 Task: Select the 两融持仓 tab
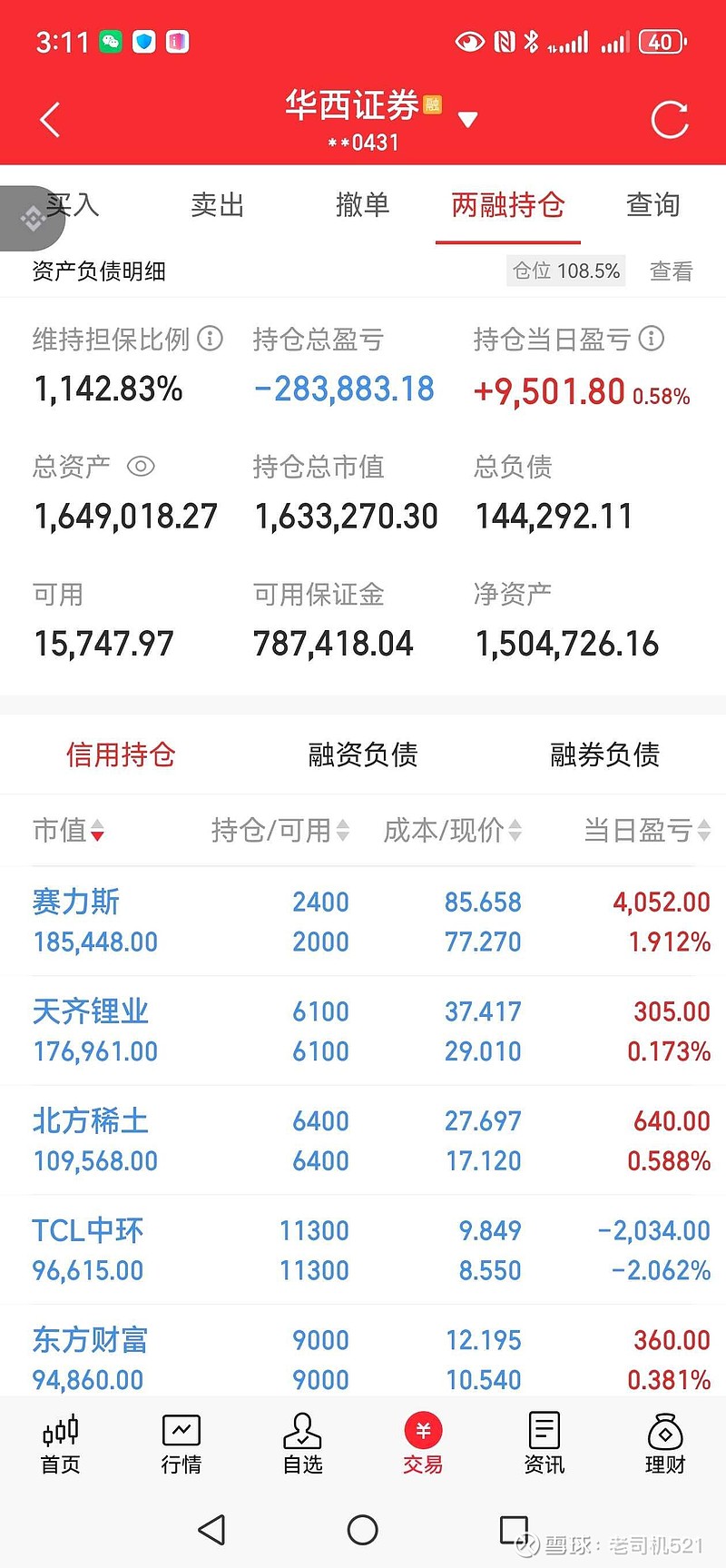(x=507, y=205)
